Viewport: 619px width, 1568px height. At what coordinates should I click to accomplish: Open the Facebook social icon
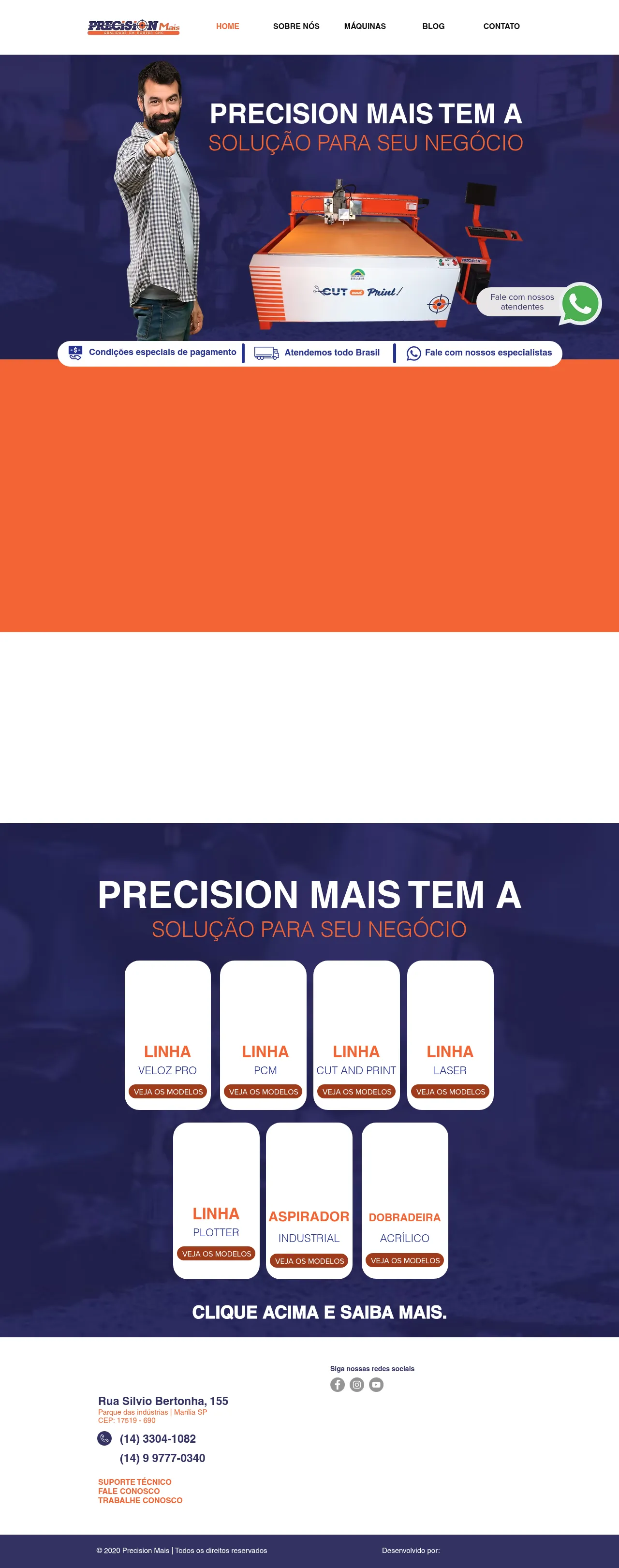click(x=337, y=1385)
